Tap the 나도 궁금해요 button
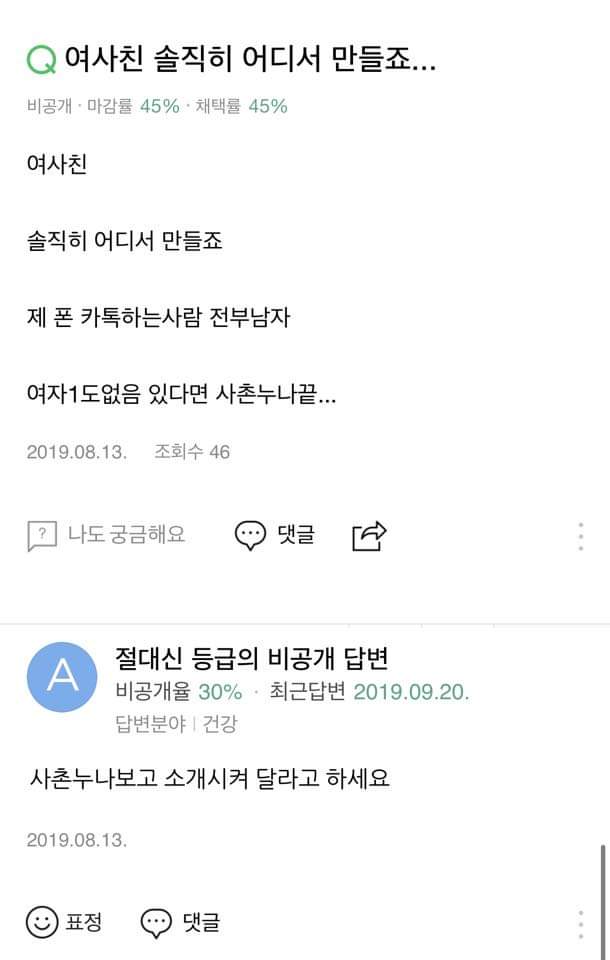 [106, 536]
